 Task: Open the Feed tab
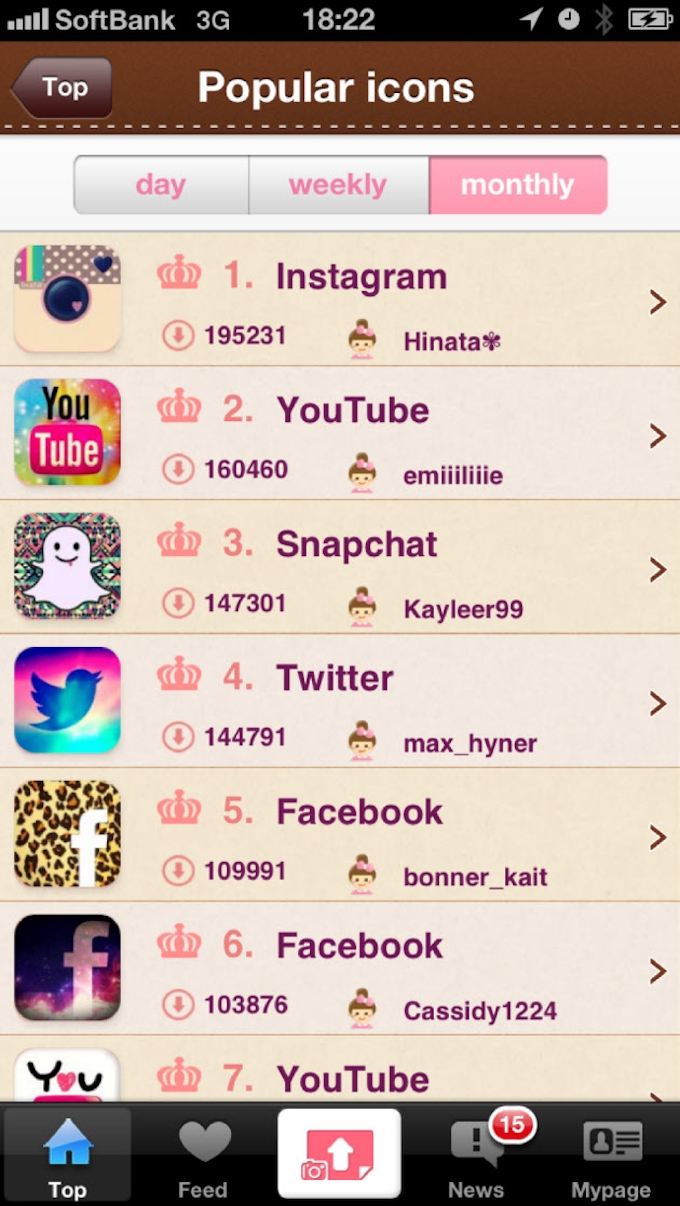click(203, 1156)
